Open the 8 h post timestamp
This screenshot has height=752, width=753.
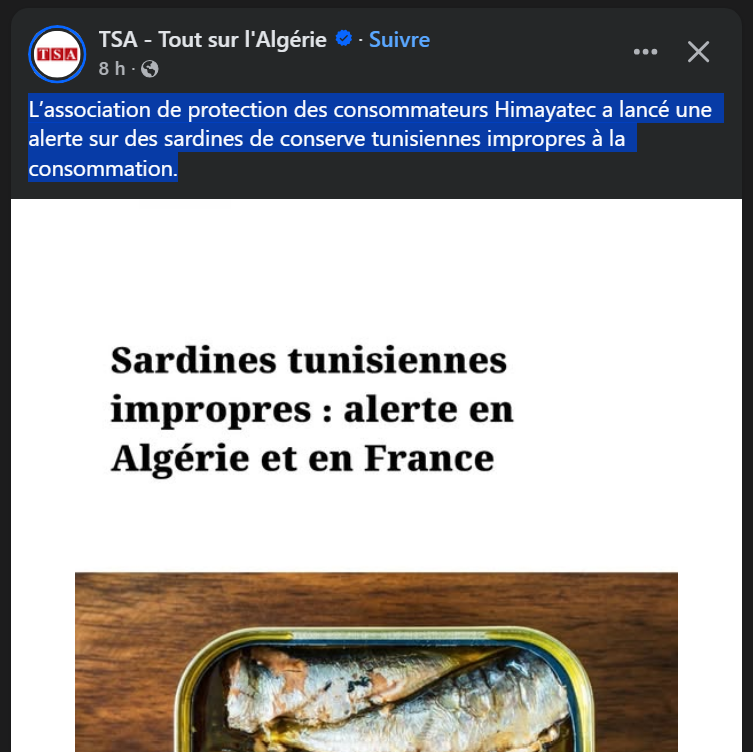(x=111, y=69)
